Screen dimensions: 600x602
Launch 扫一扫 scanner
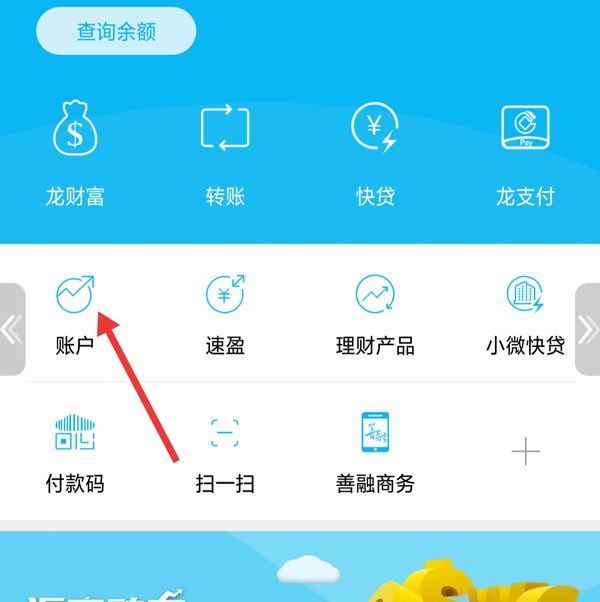click(225, 452)
